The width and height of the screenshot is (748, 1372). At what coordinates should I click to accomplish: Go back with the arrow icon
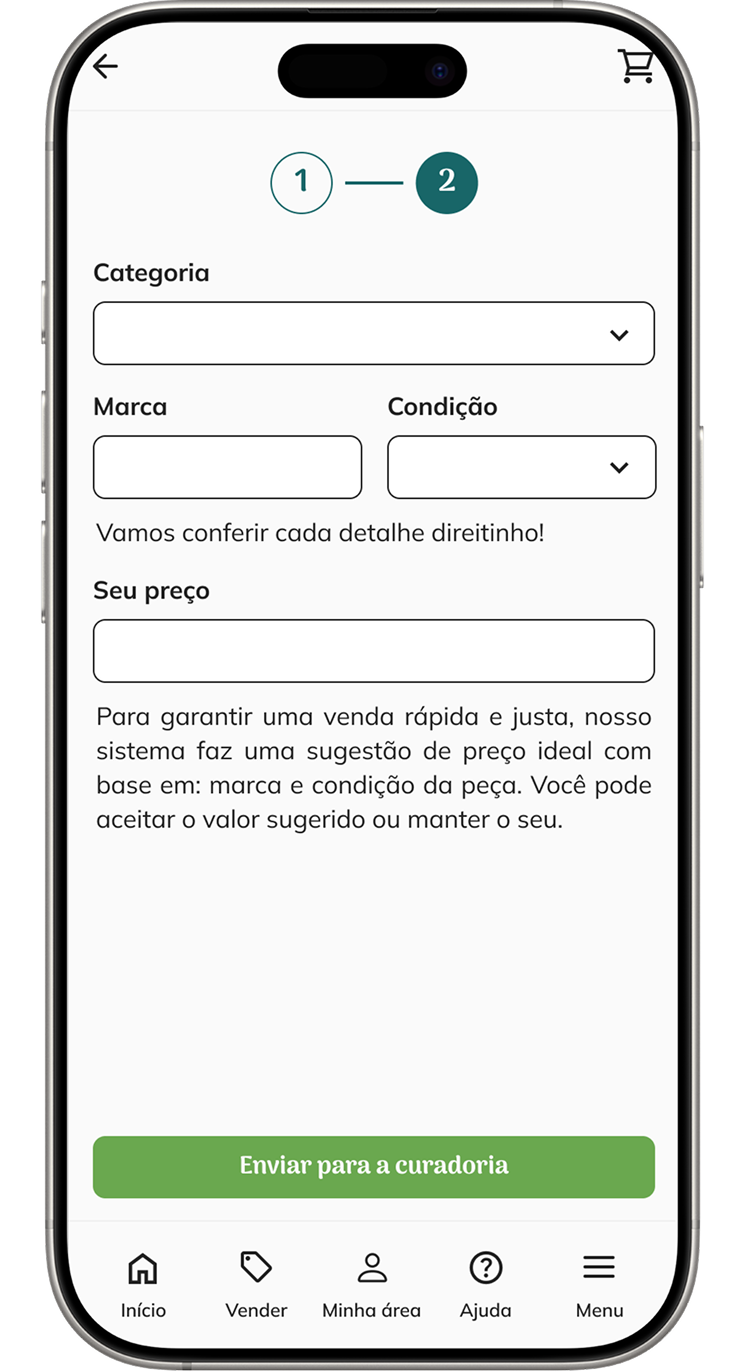tap(105, 67)
